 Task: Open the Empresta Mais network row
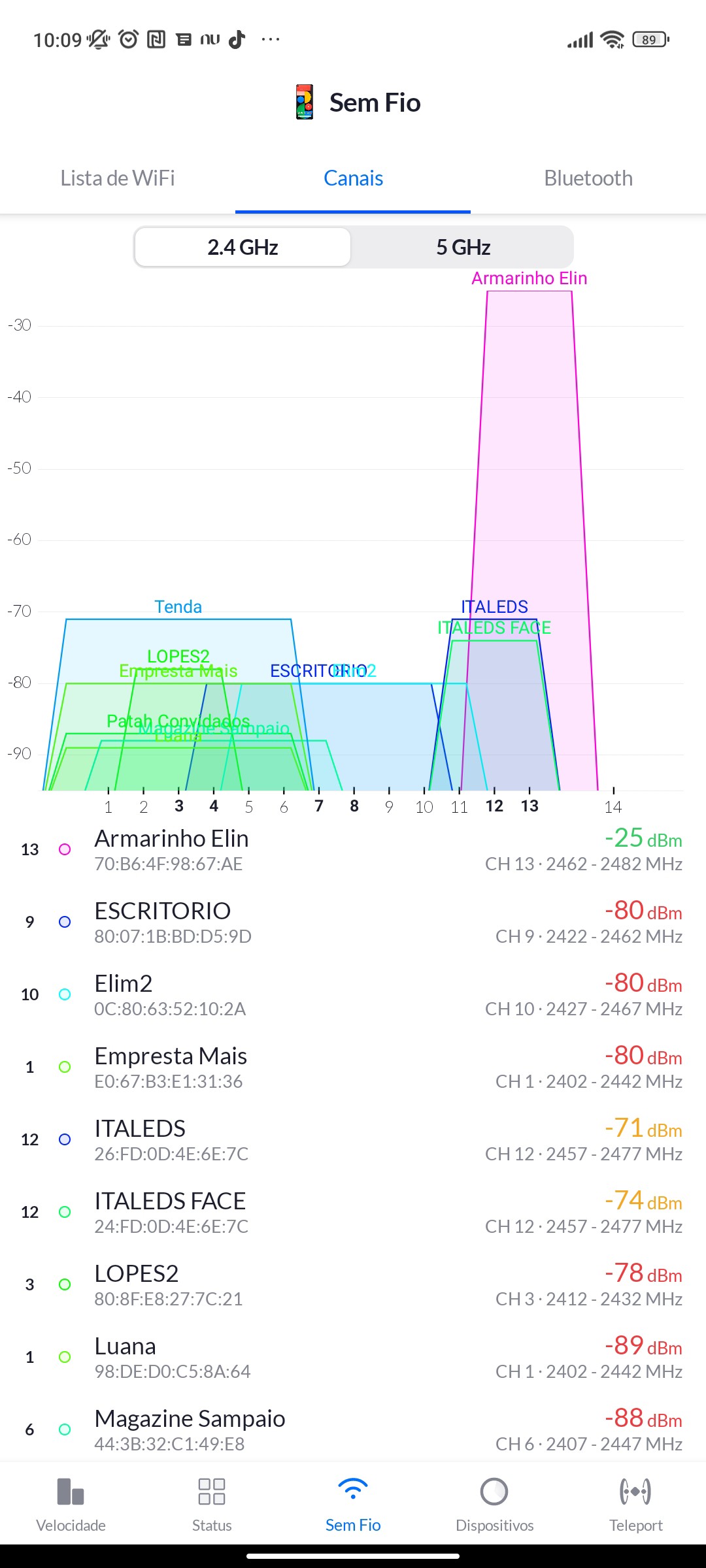(353, 1067)
